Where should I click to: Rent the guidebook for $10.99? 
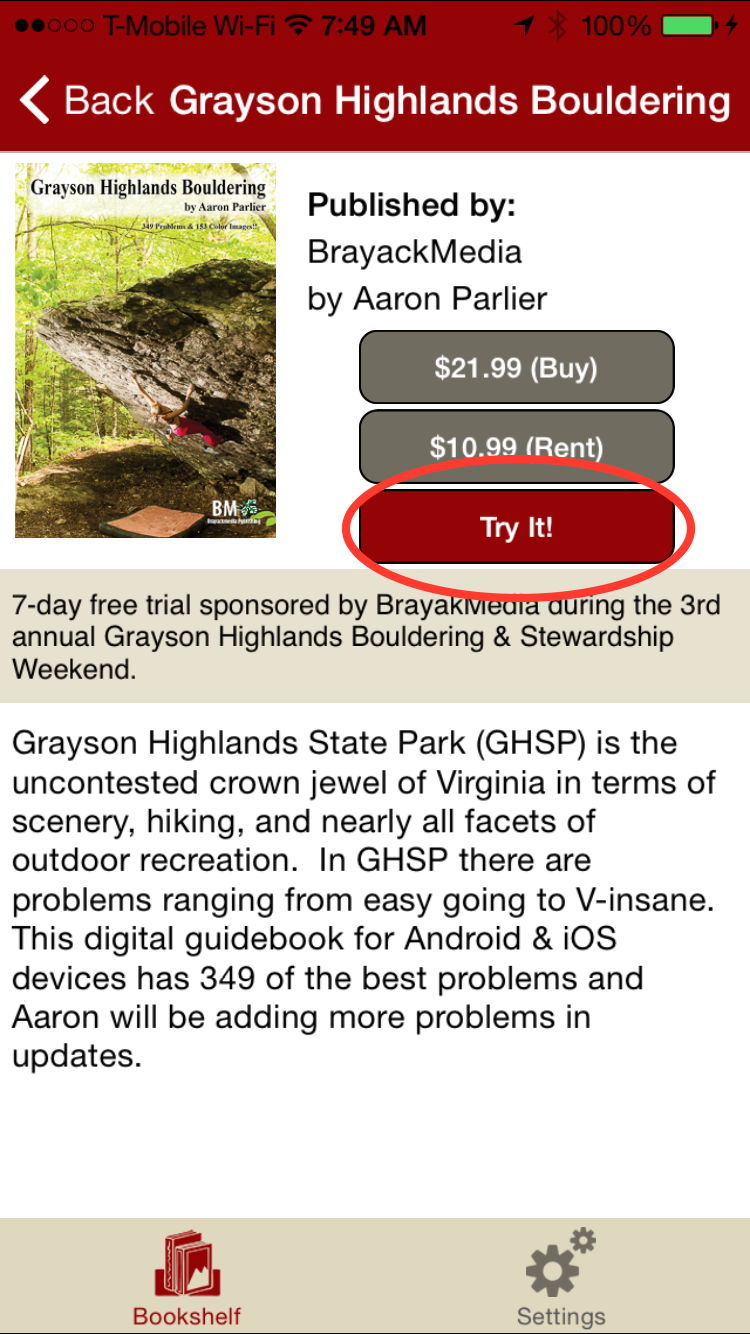pos(516,446)
